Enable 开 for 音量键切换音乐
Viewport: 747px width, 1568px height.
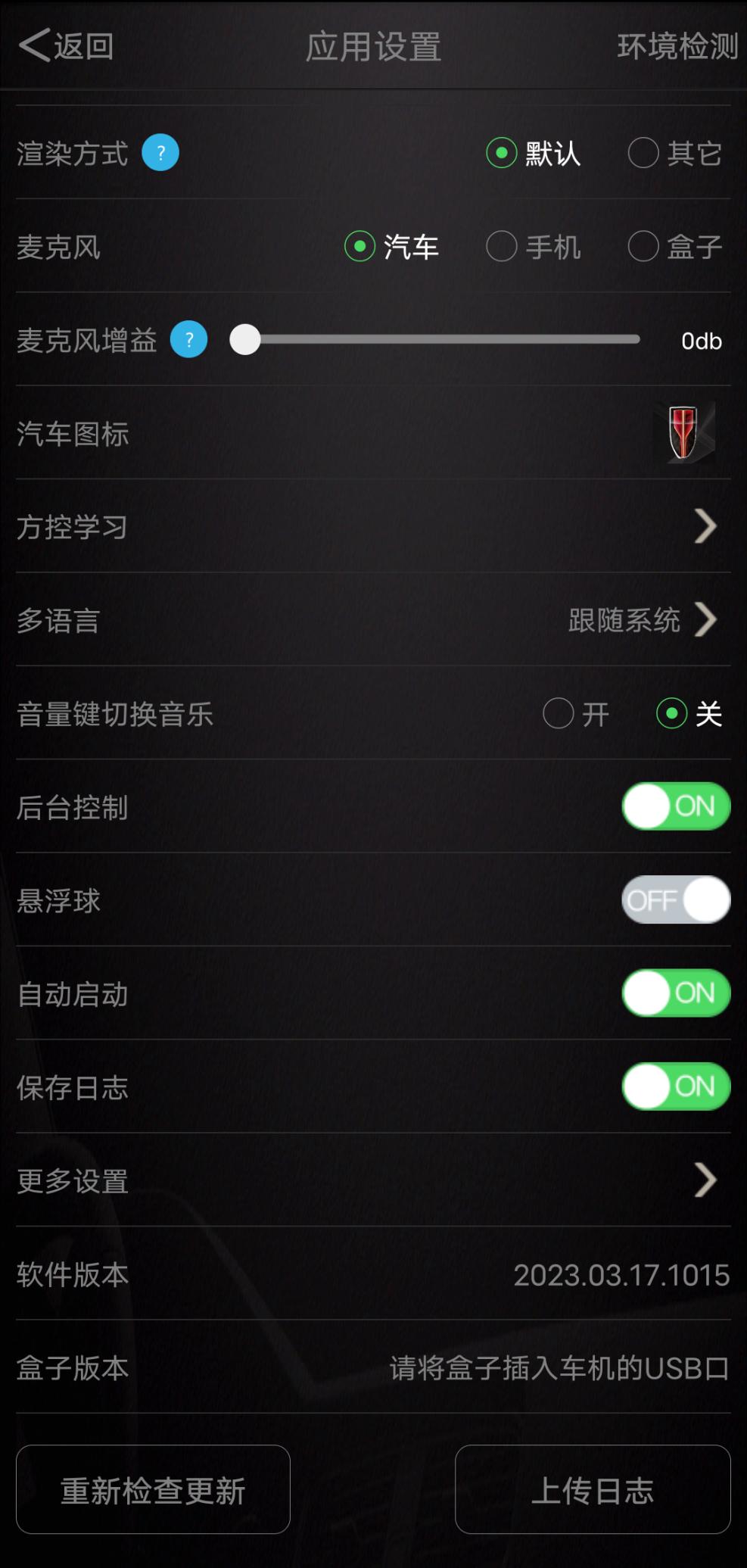(x=558, y=713)
